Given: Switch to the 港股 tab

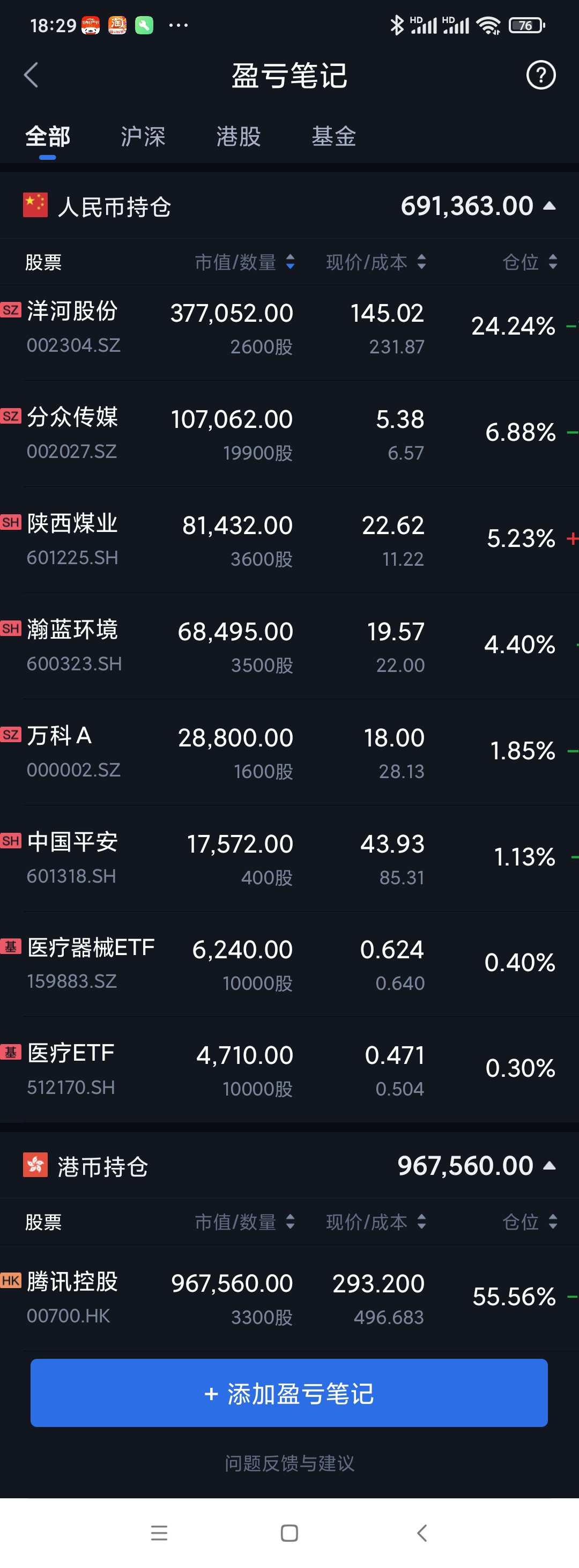Looking at the screenshot, I should tap(238, 136).
